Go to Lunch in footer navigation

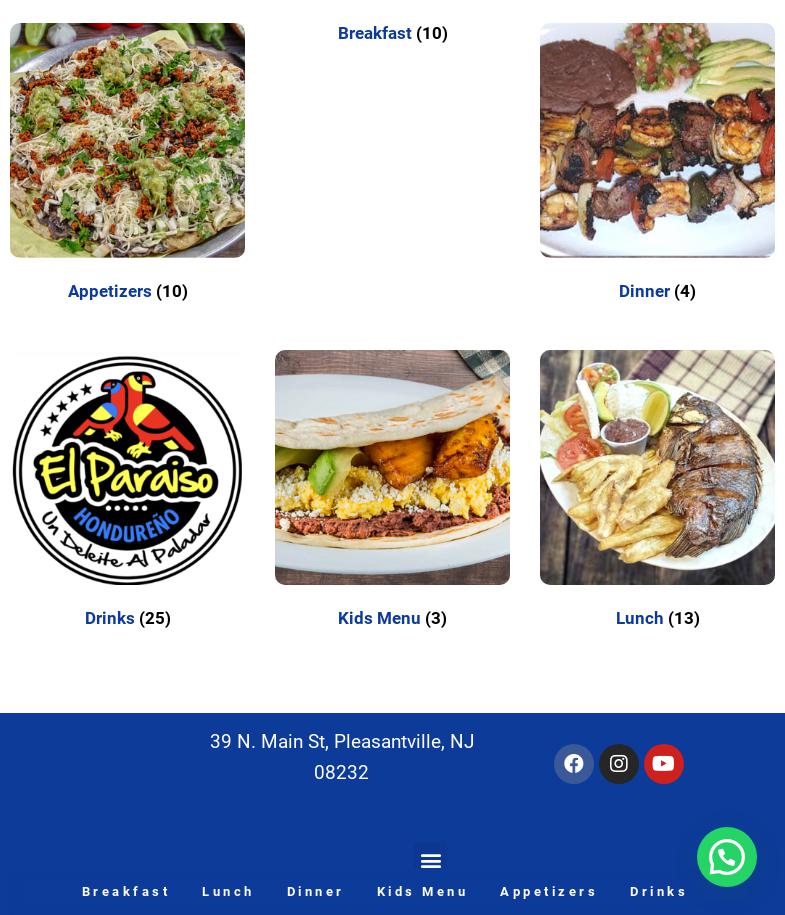228,891
